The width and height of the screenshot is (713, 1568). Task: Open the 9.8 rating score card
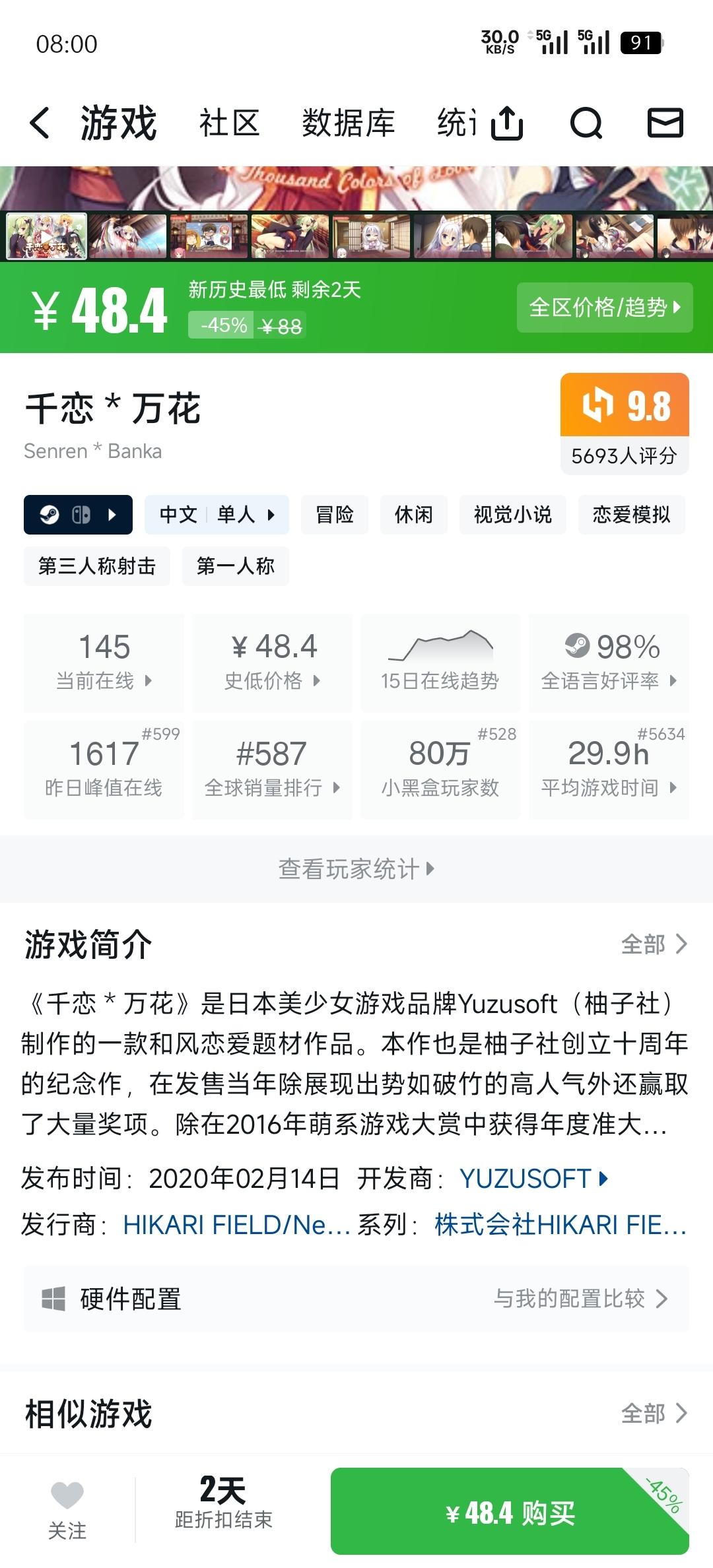[x=625, y=422]
